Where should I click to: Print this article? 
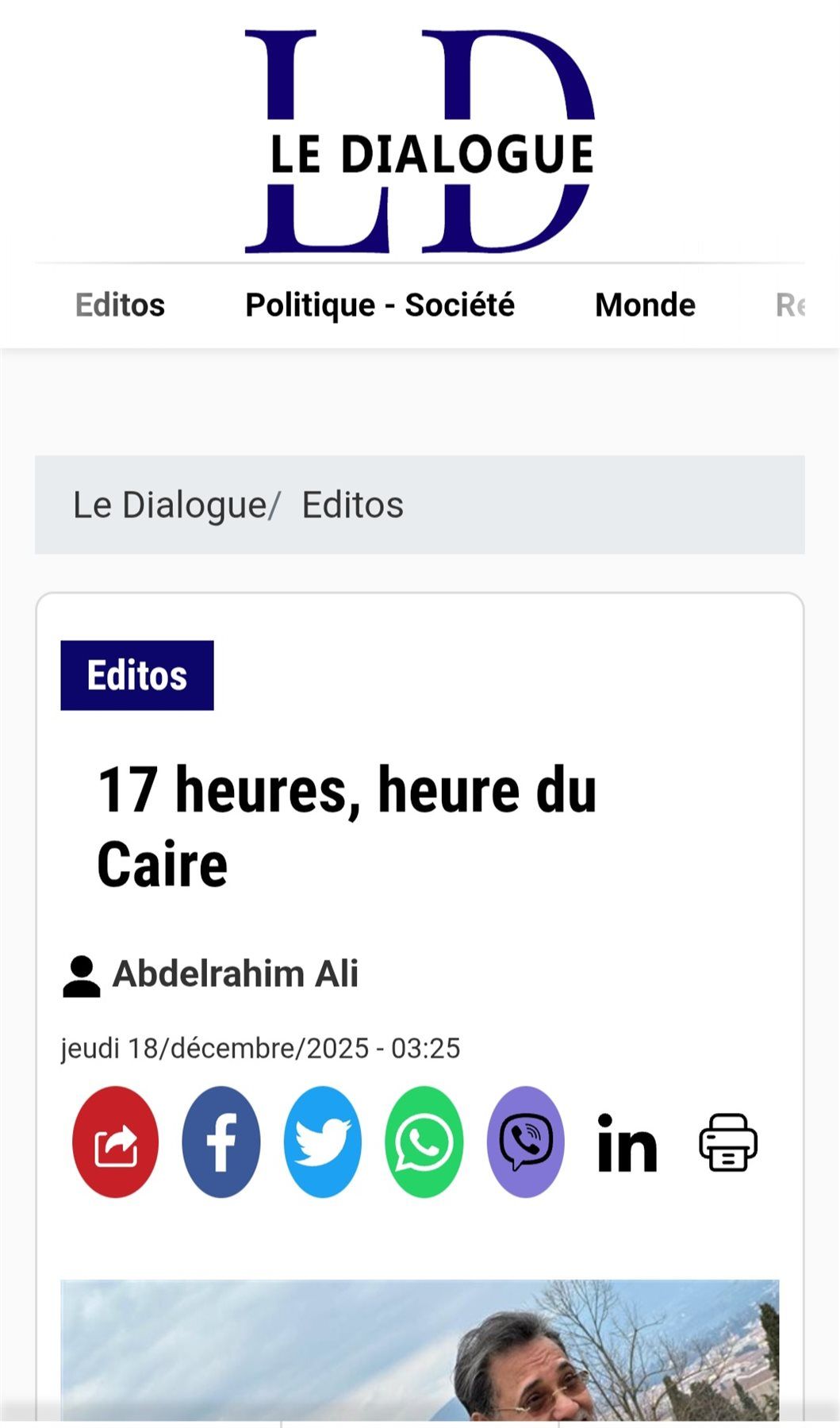728,1142
